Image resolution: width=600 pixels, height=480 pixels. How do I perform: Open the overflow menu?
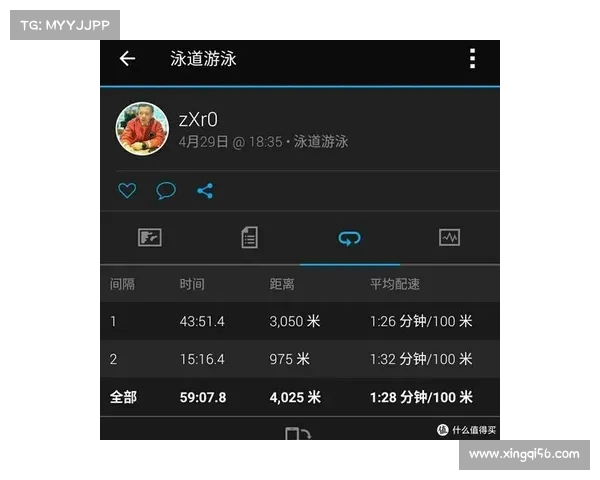pos(472,59)
